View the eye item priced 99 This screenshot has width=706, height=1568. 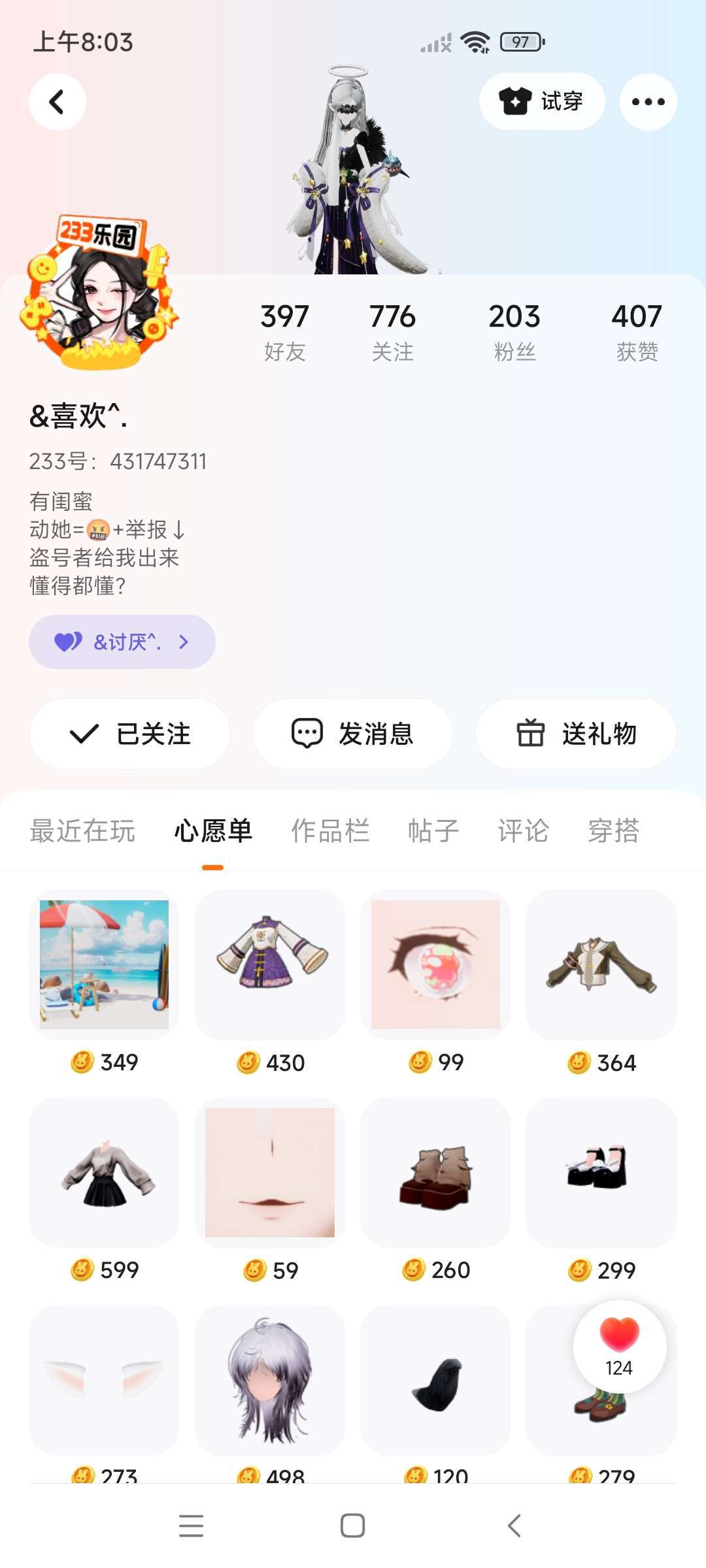(x=435, y=964)
